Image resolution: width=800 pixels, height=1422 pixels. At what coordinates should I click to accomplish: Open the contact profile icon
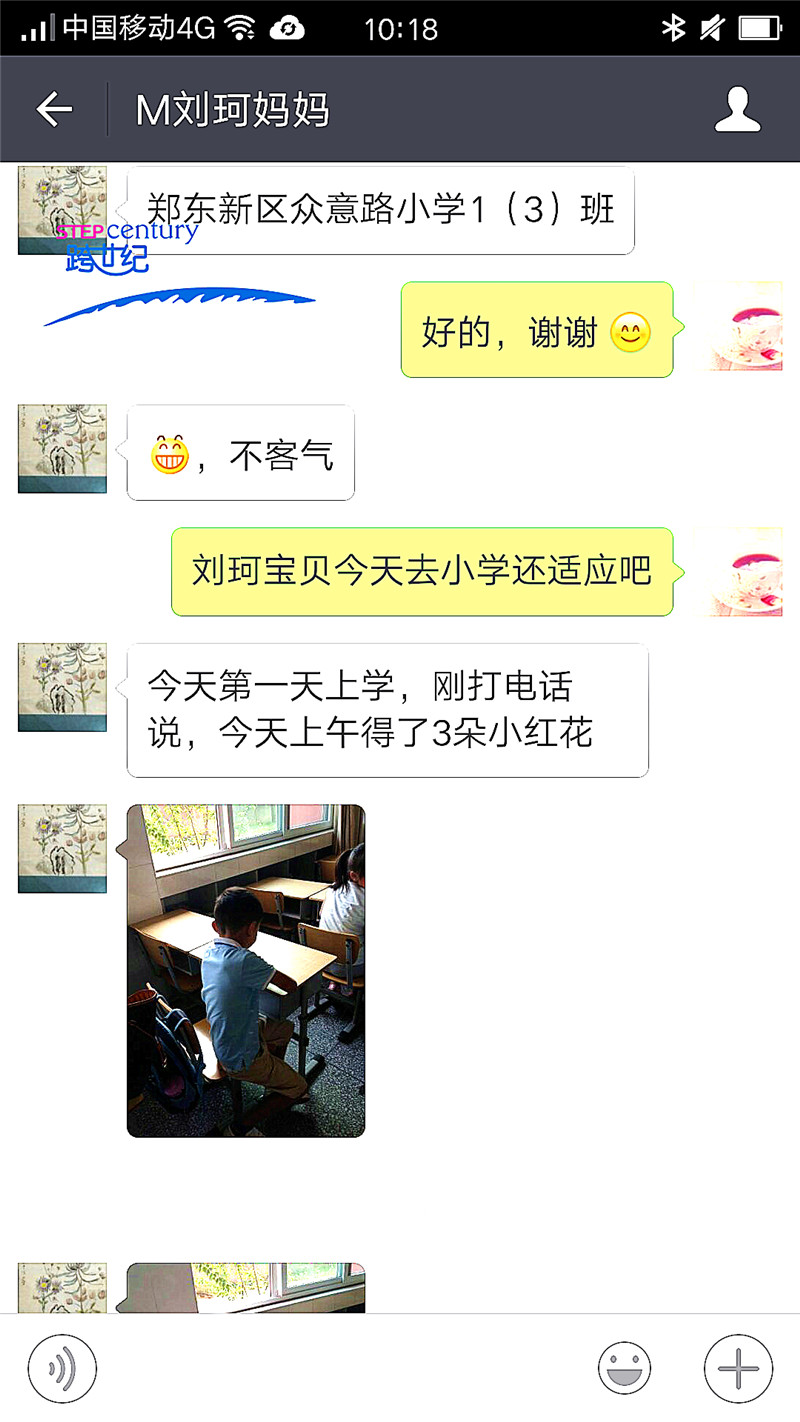[737, 110]
